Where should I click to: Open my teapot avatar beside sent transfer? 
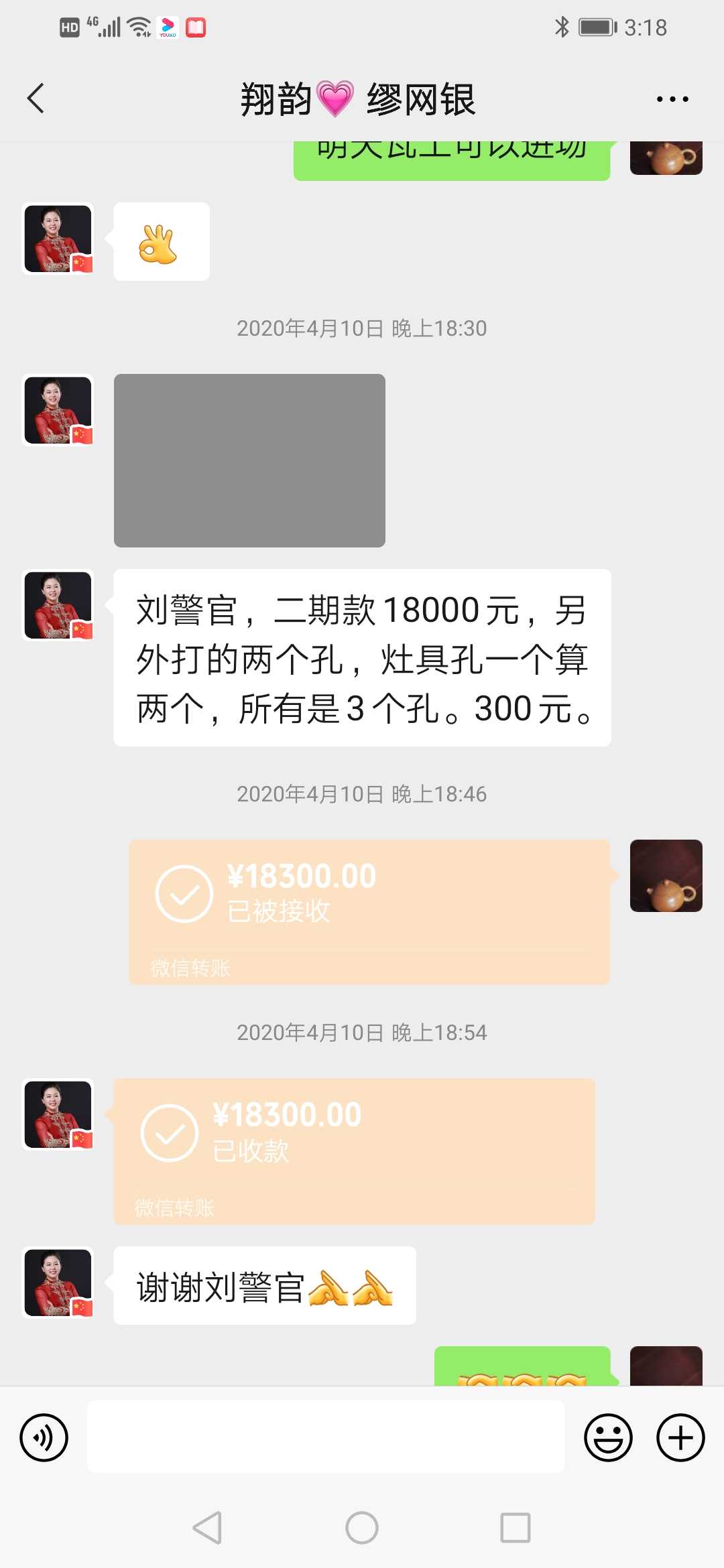tap(666, 876)
